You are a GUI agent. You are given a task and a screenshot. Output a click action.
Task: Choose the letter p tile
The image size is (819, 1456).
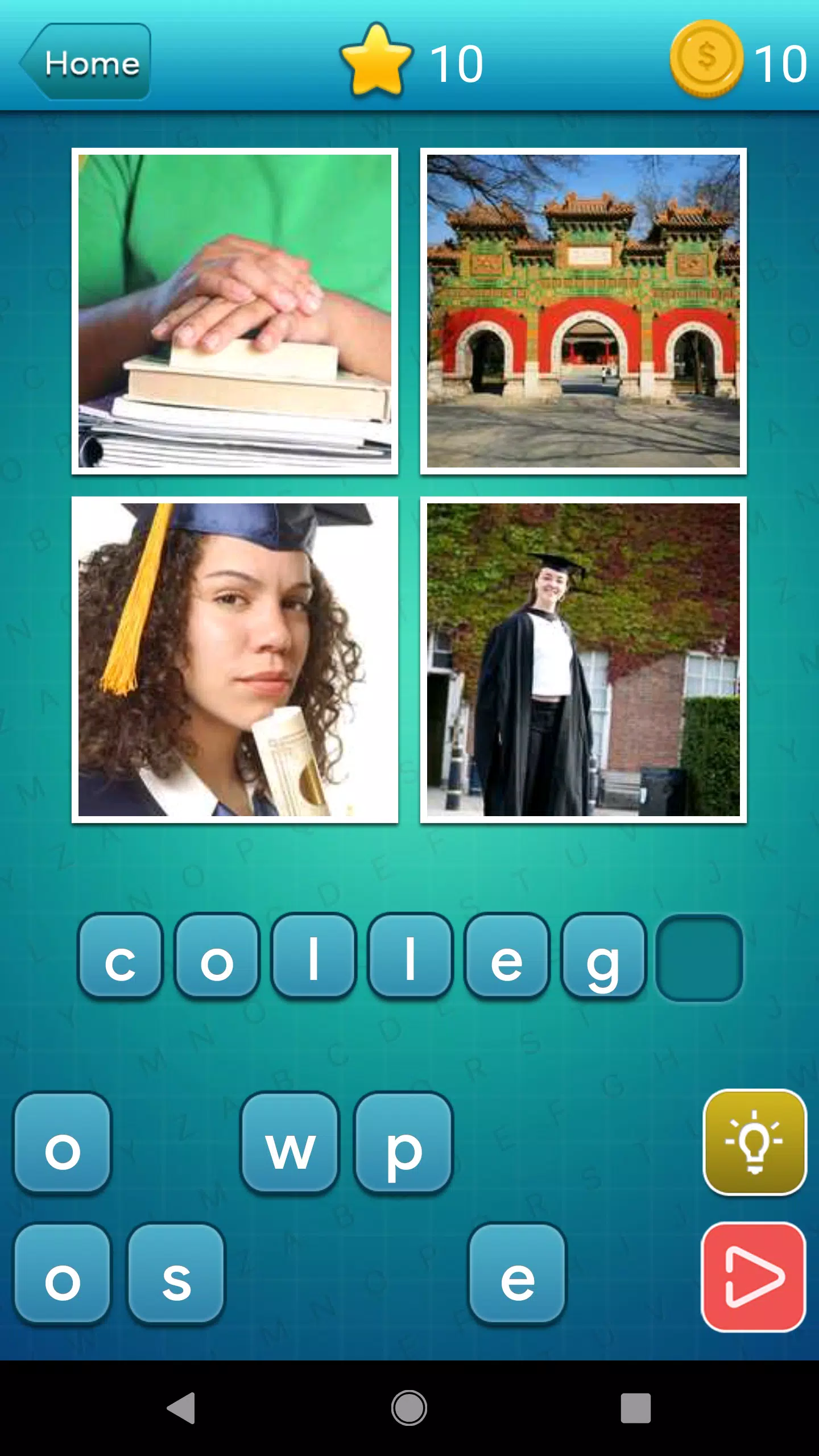403,1142
